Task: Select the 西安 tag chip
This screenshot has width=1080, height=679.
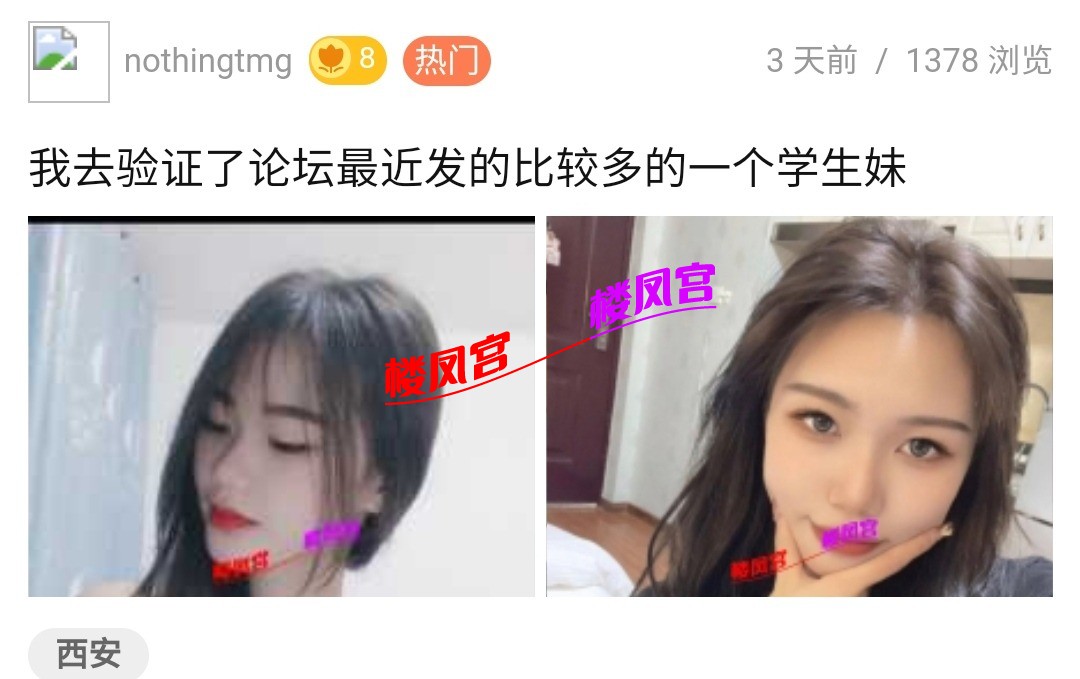Action: (88, 654)
